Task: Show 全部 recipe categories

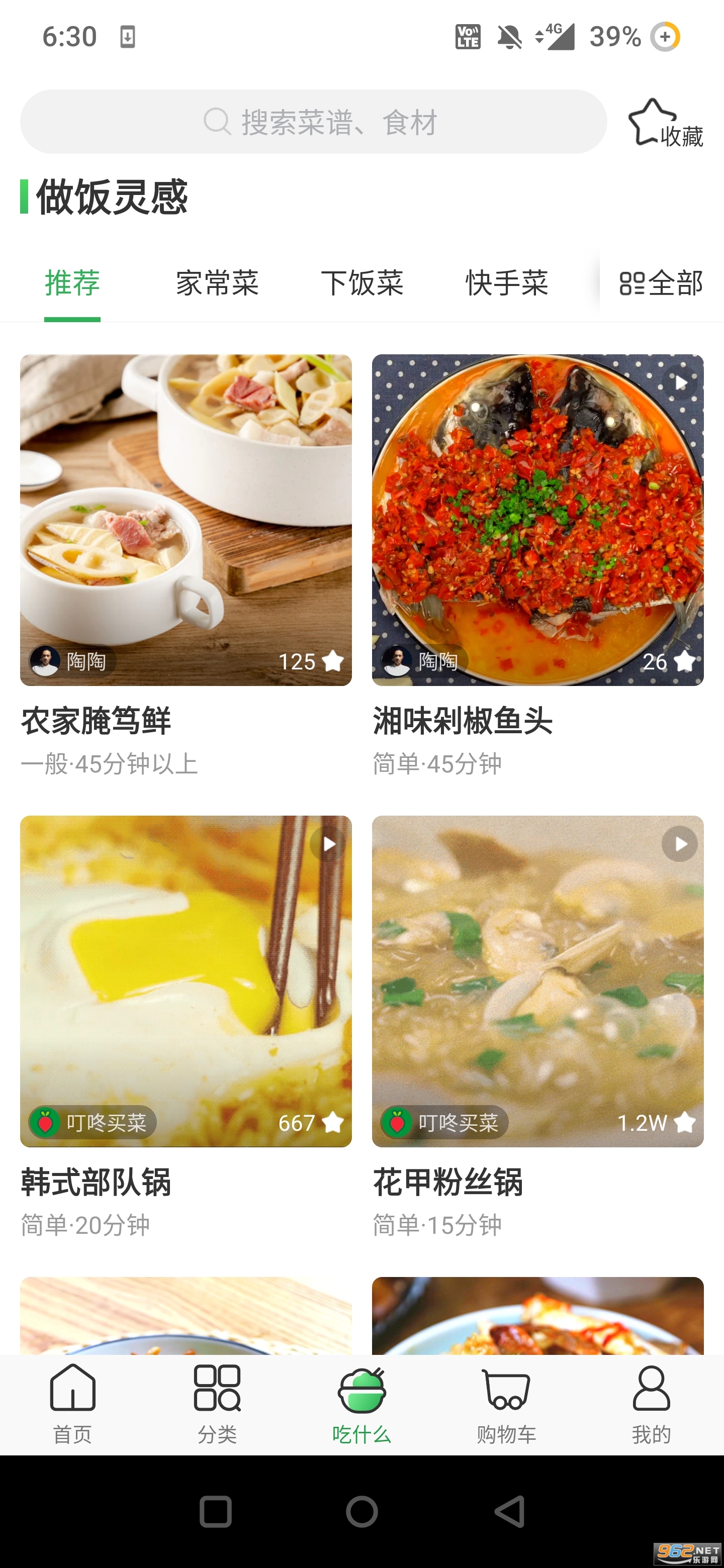Action: pos(661,283)
